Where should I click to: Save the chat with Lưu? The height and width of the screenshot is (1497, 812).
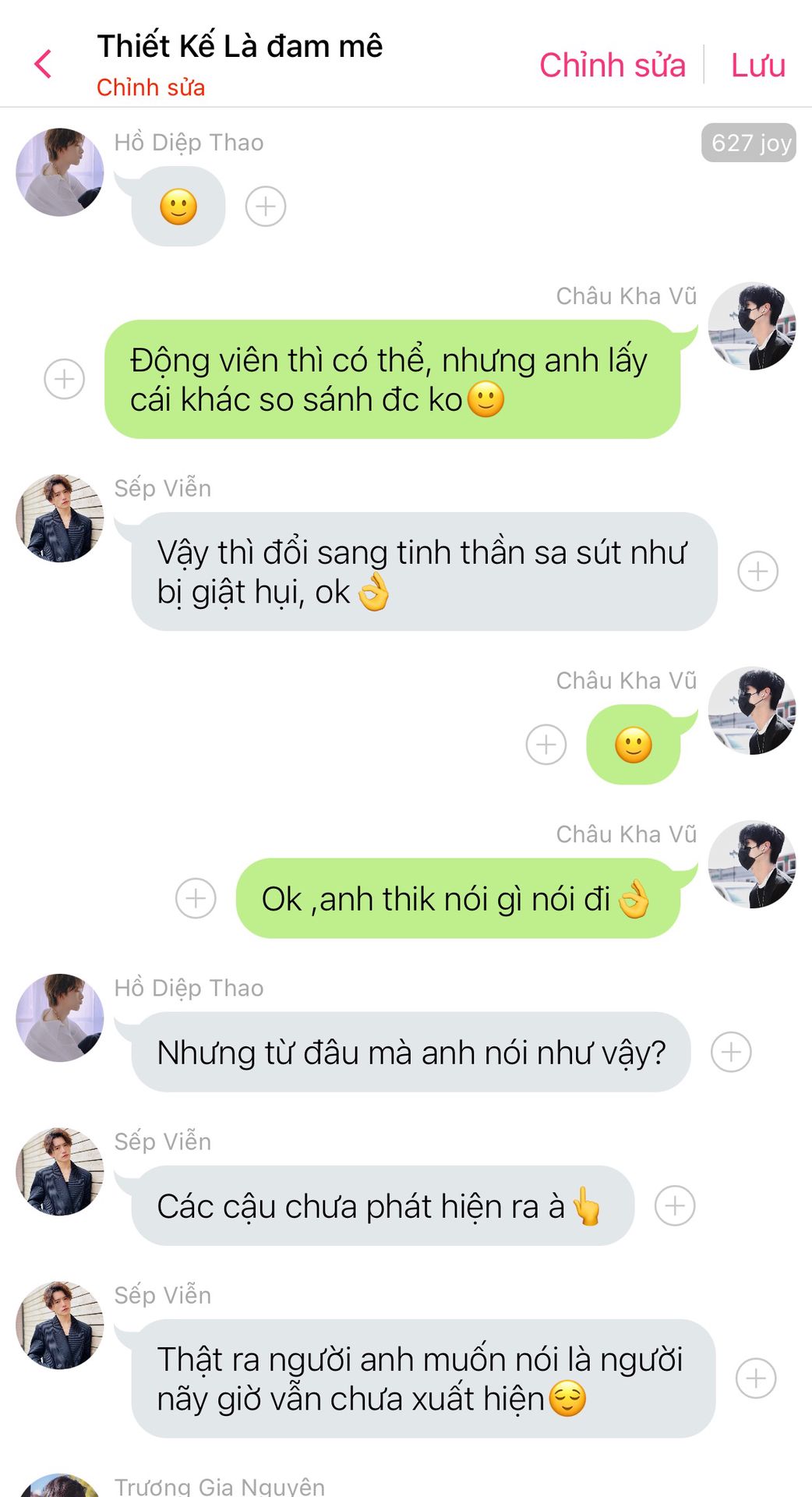tap(757, 65)
